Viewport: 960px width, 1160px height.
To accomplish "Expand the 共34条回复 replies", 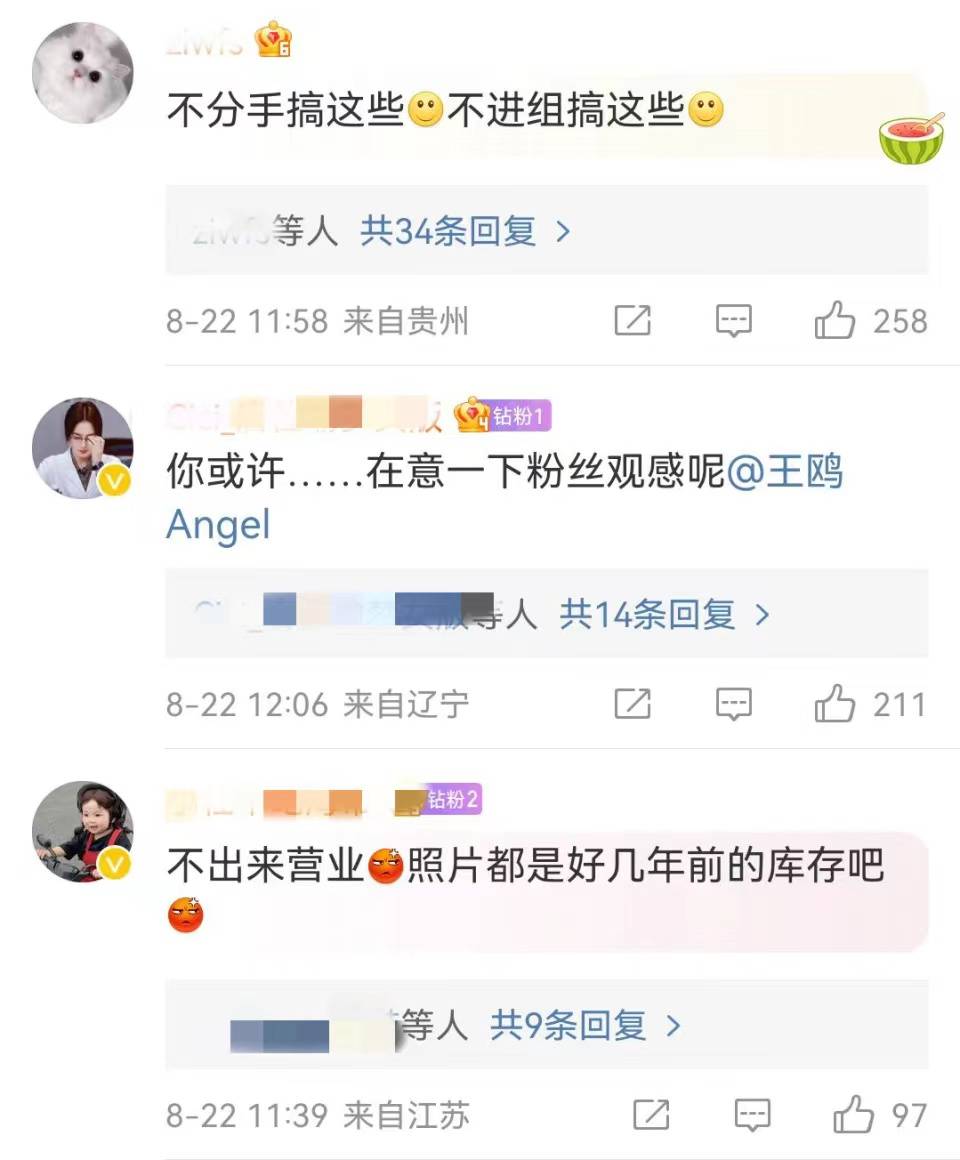I will 465,232.
